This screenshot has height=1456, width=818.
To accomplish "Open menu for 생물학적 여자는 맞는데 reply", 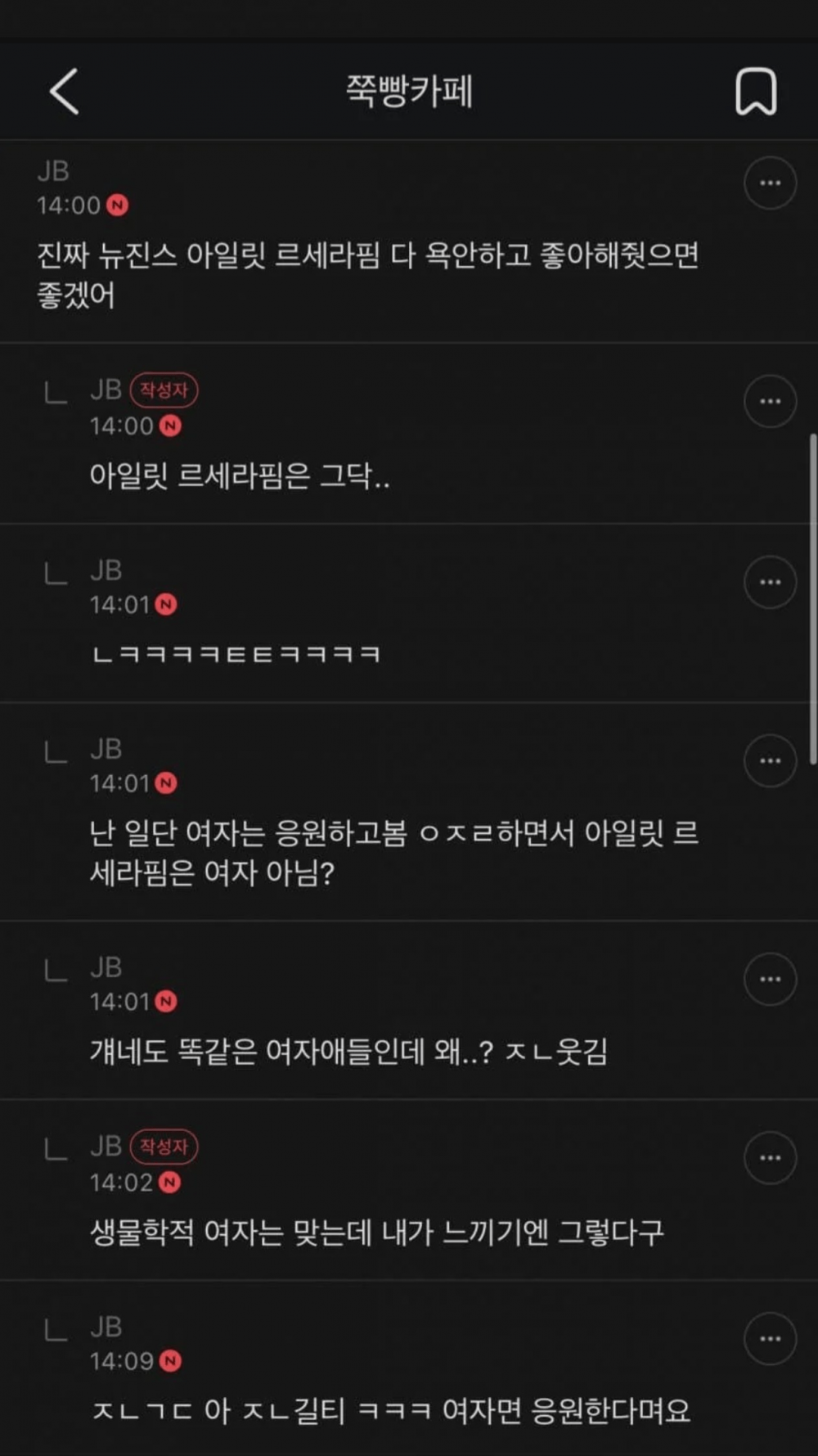I will point(770,1158).
